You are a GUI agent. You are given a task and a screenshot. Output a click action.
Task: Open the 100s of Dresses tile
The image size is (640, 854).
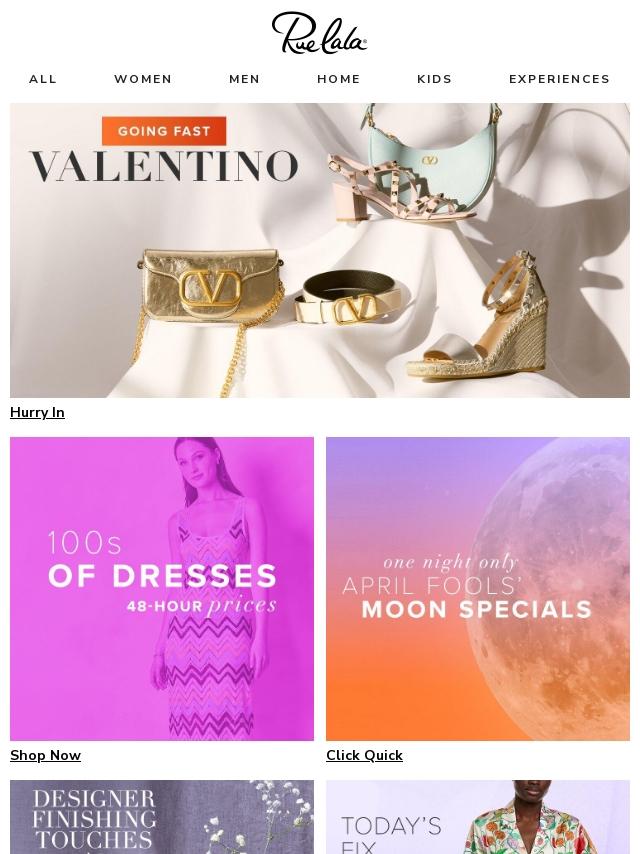(x=162, y=588)
